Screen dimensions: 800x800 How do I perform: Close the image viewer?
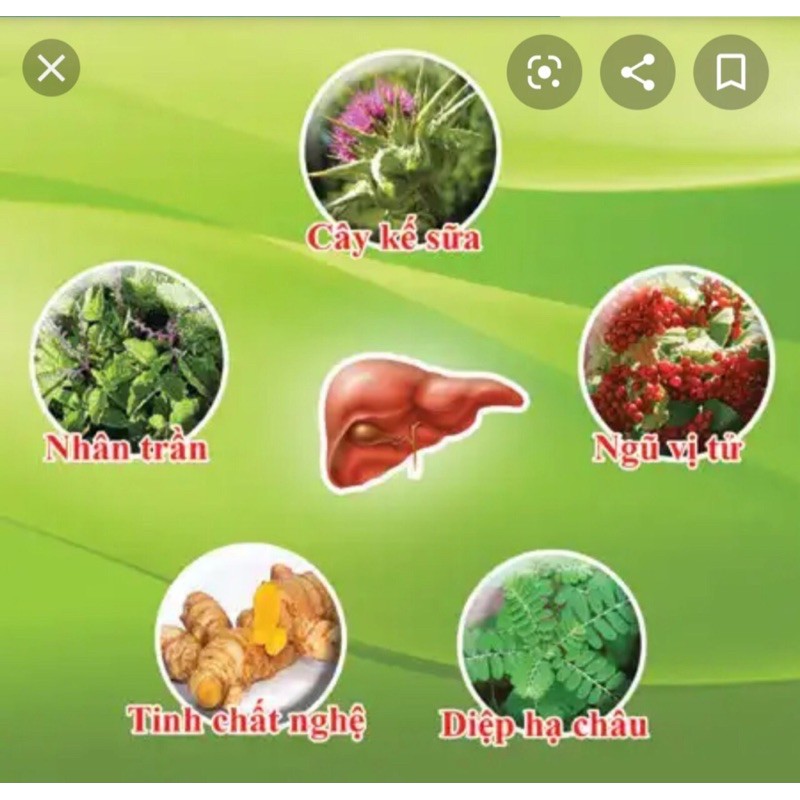tap(52, 68)
